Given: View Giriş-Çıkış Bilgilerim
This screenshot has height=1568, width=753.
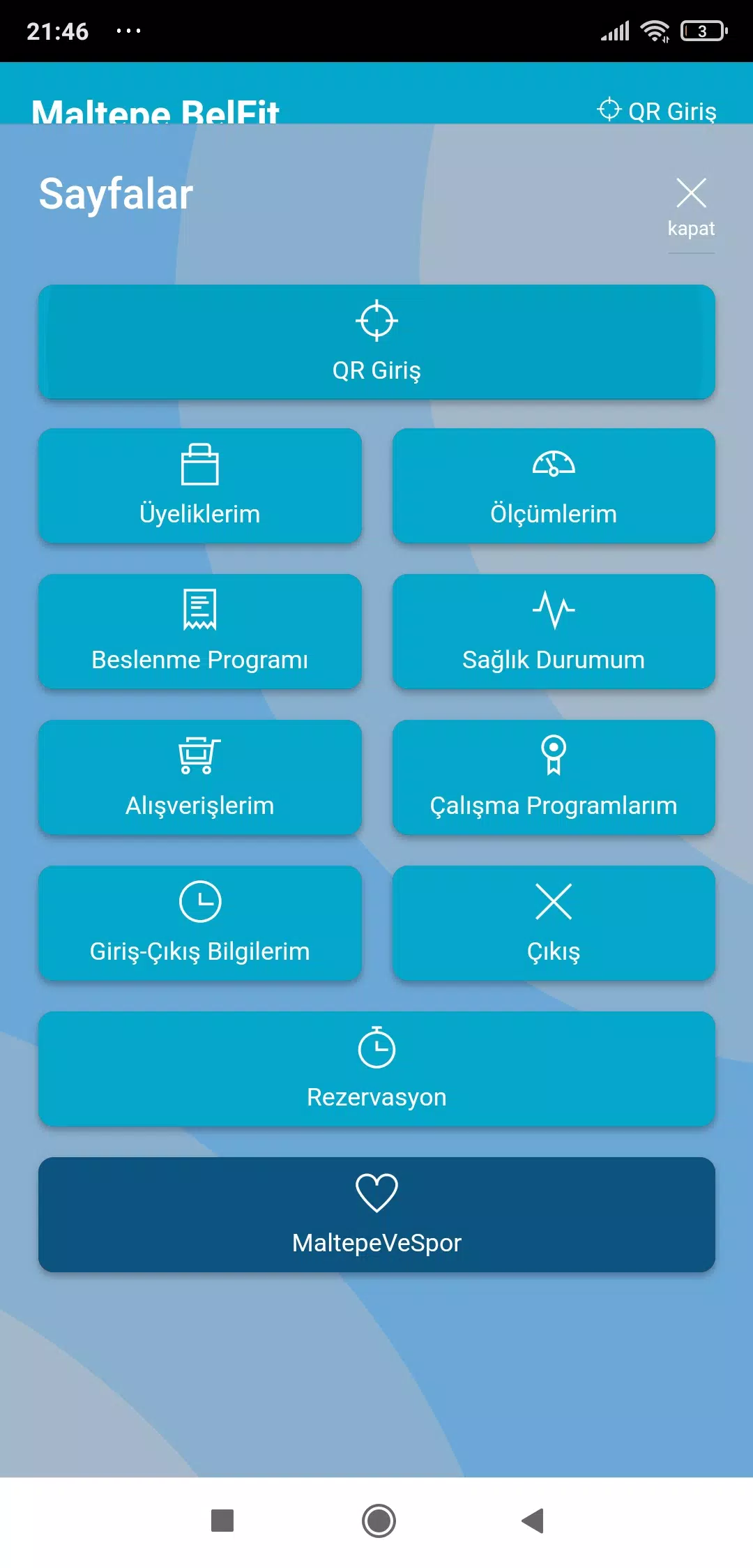Looking at the screenshot, I should tap(200, 924).
